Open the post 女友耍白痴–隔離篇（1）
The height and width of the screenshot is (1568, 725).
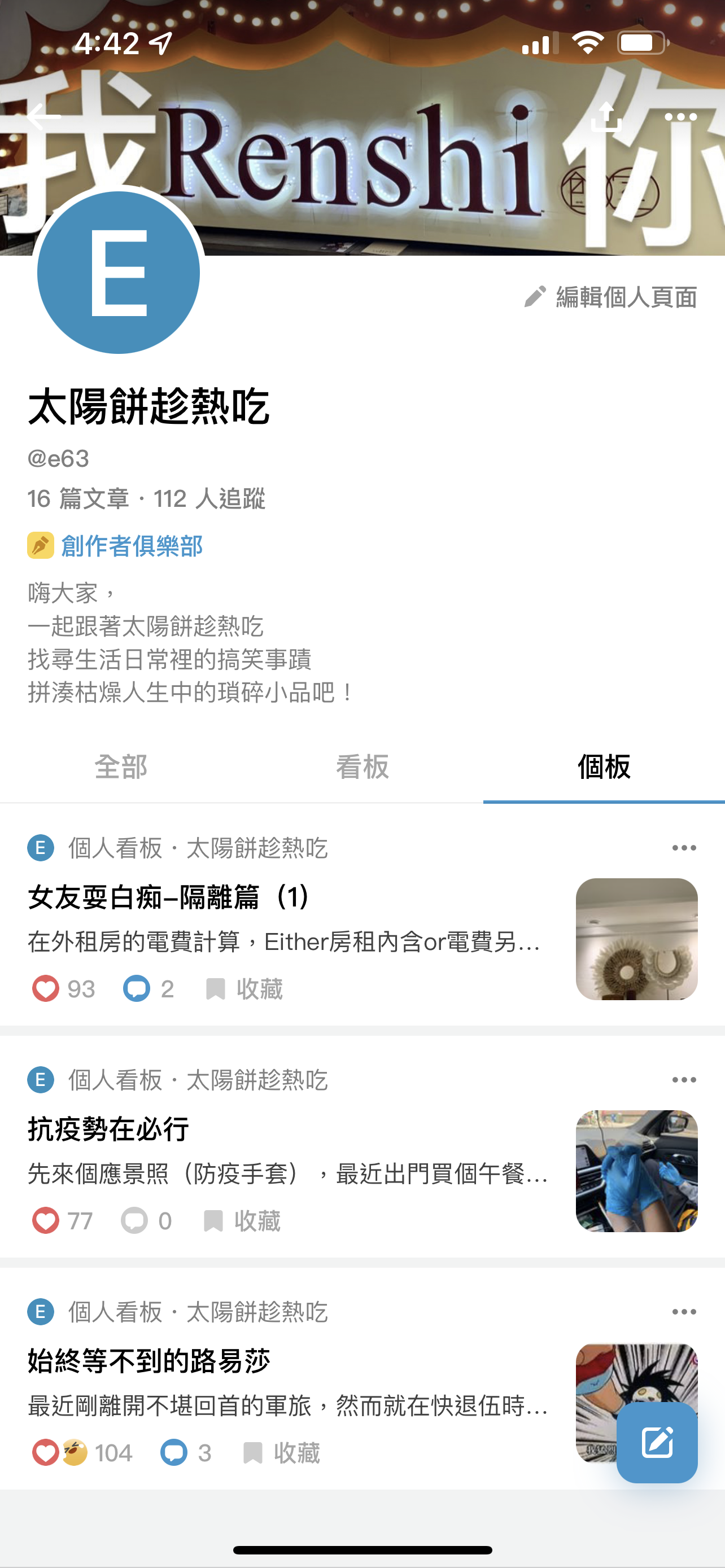coord(170,897)
